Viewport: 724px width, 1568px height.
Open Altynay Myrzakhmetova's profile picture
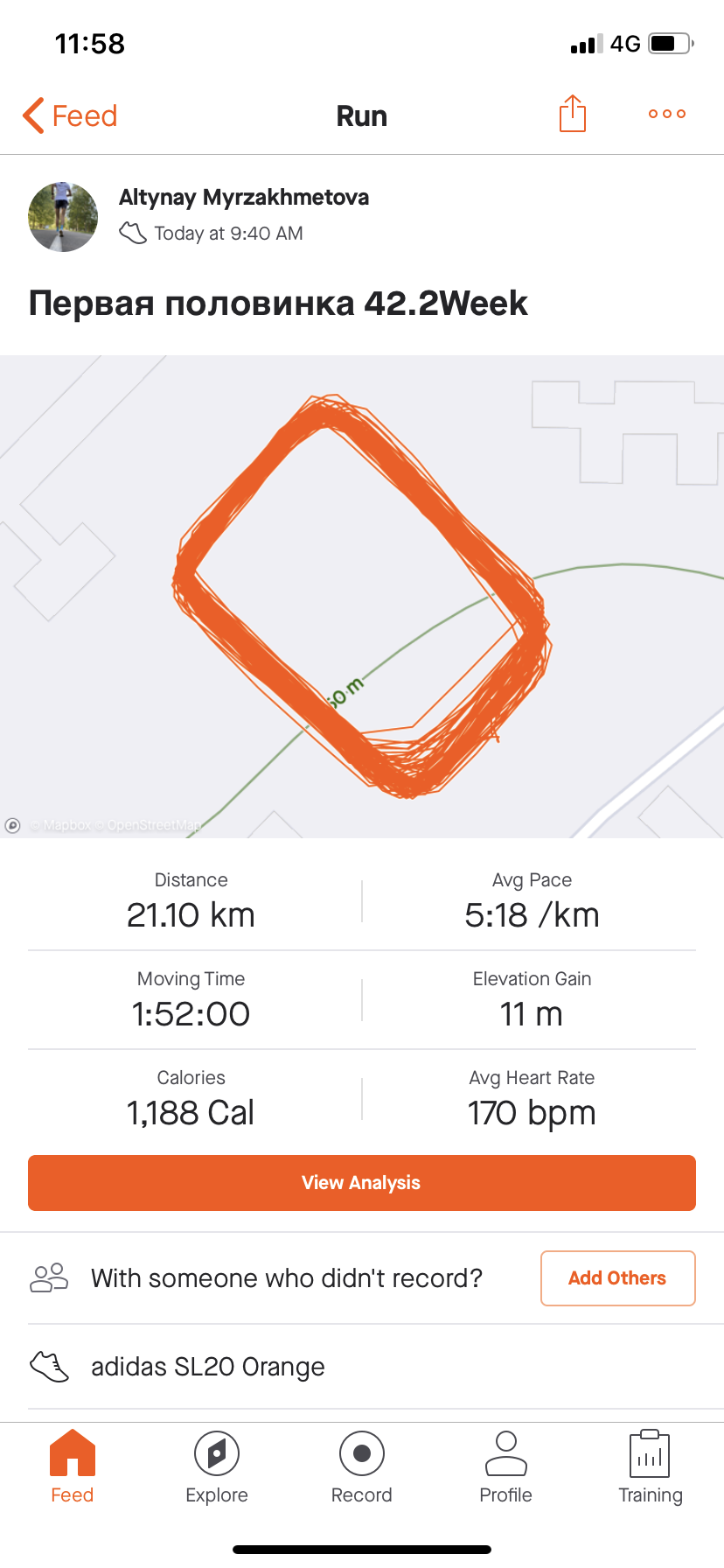(63, 217)
